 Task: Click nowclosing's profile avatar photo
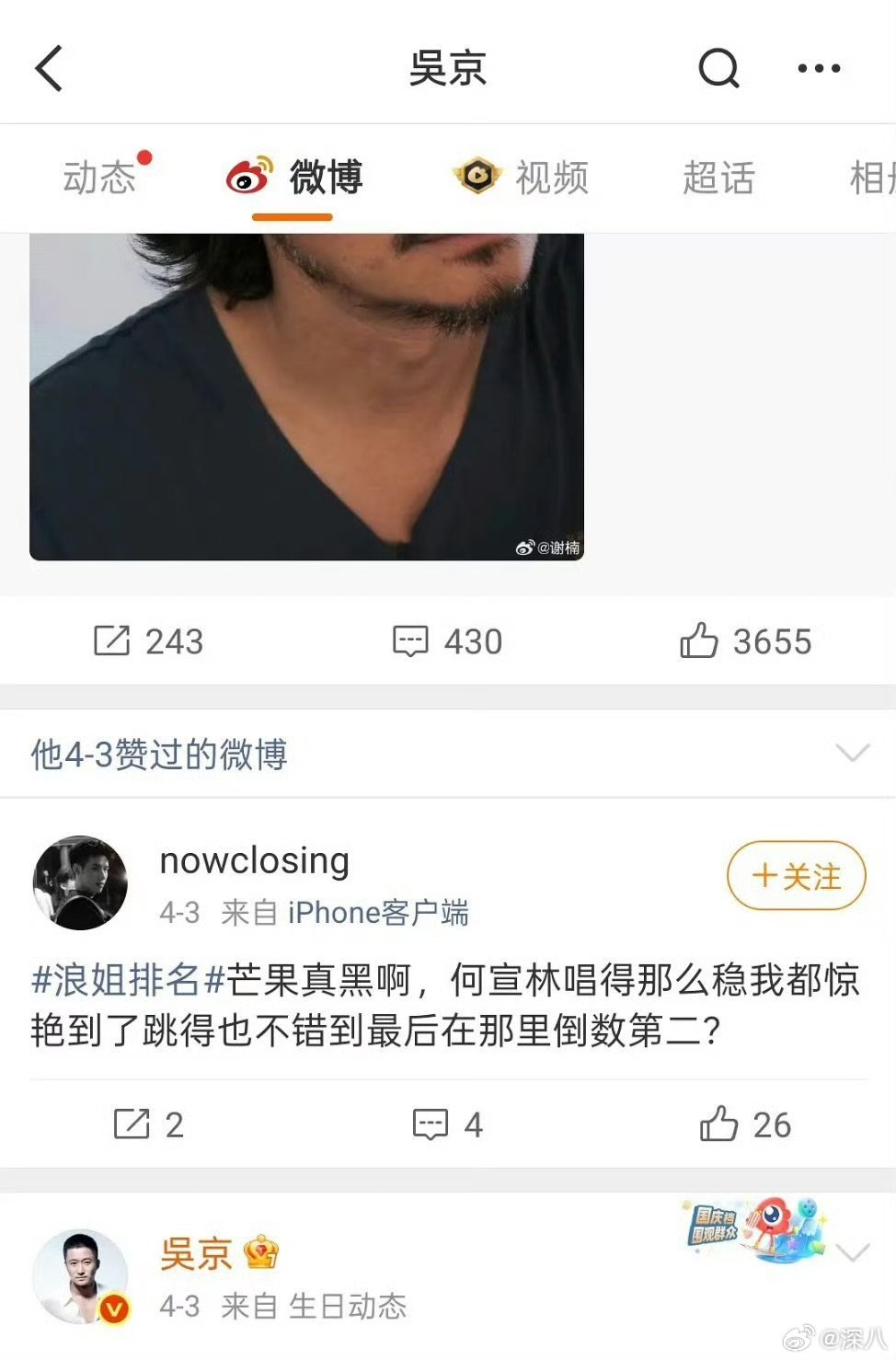(79, 882)
